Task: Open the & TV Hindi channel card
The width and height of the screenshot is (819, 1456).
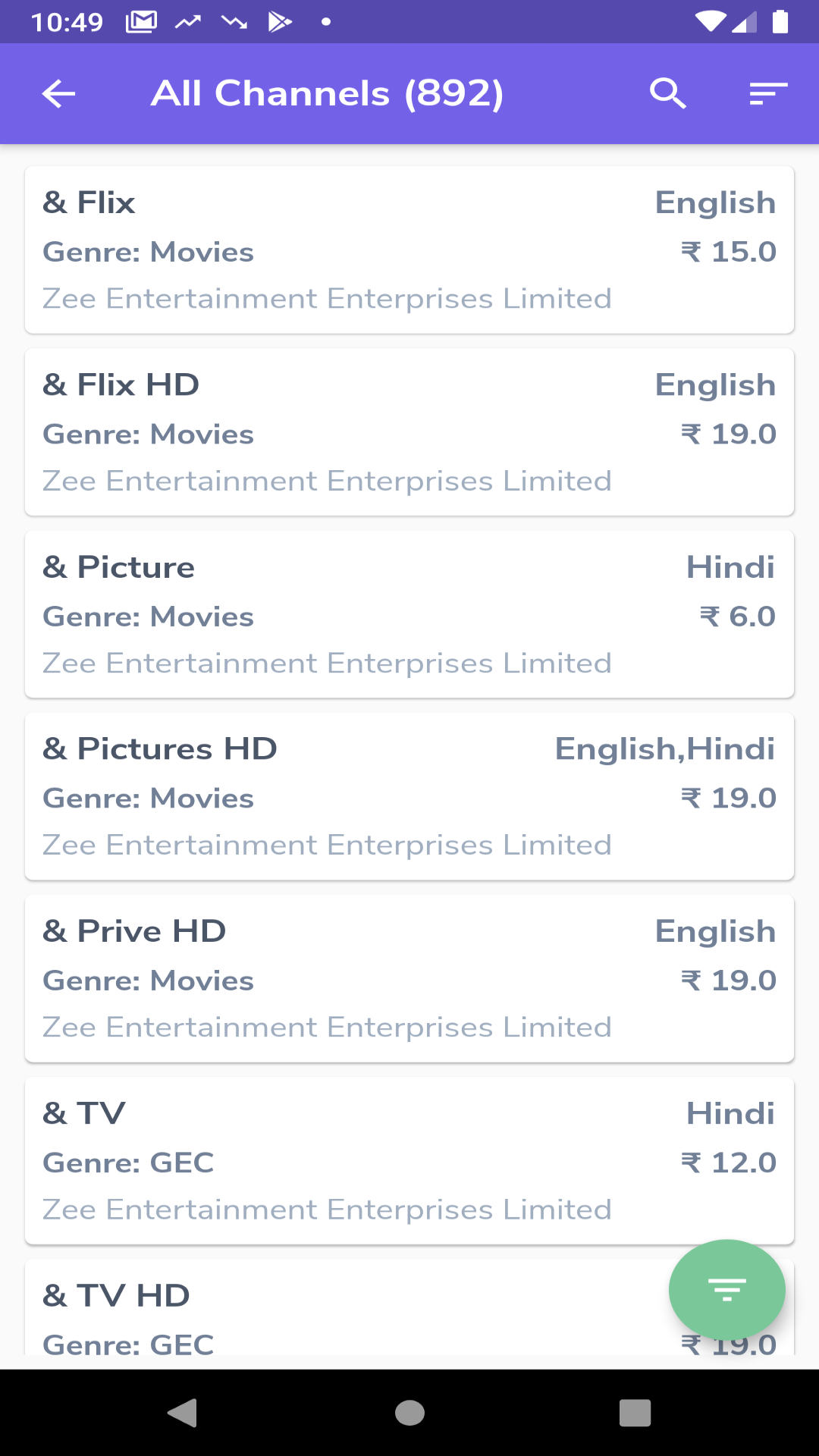Action: (409, 1160)
